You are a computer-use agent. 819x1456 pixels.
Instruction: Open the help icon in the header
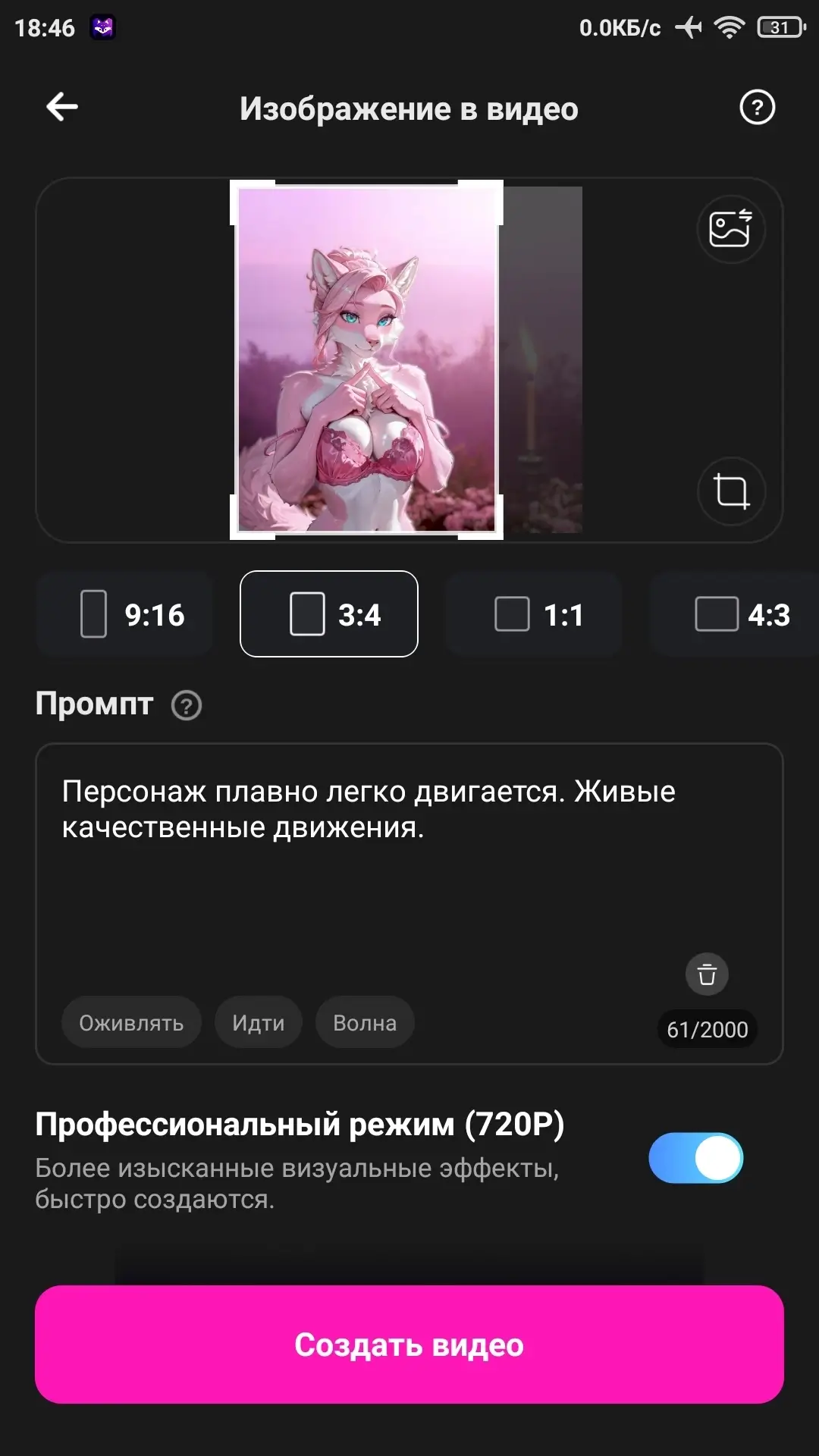point(757,107)
